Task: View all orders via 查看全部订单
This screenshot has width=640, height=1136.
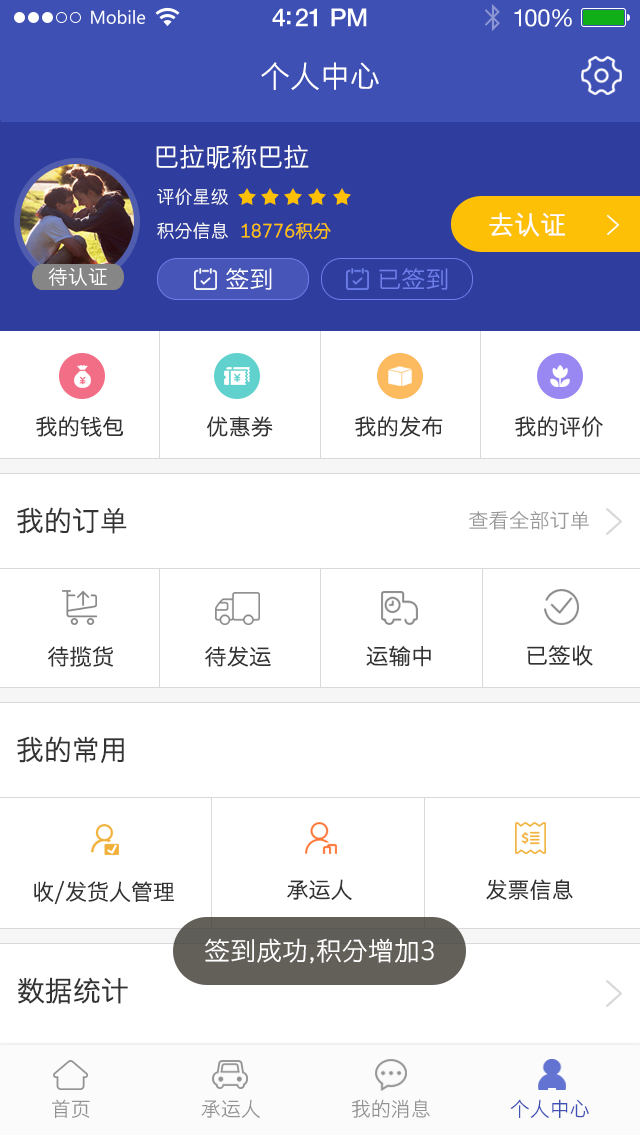Action: 545,521
